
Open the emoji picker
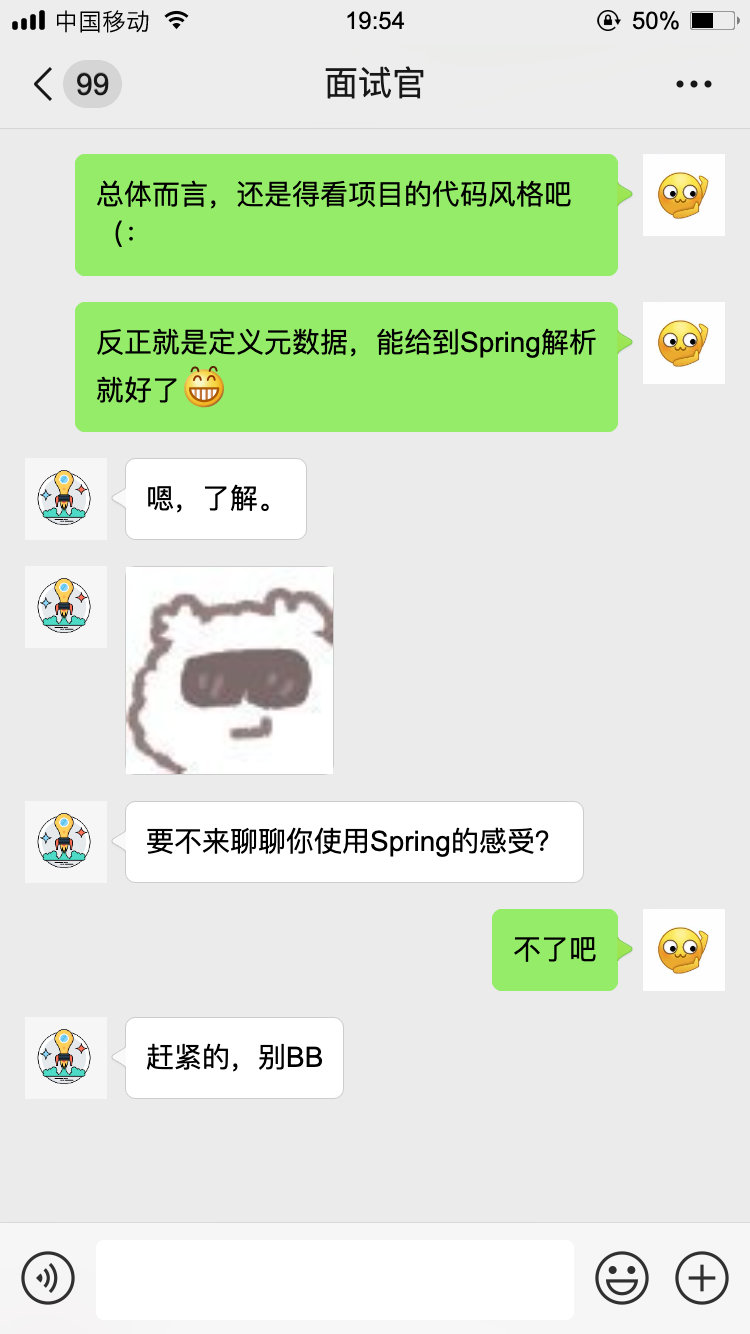(622, 1278)
